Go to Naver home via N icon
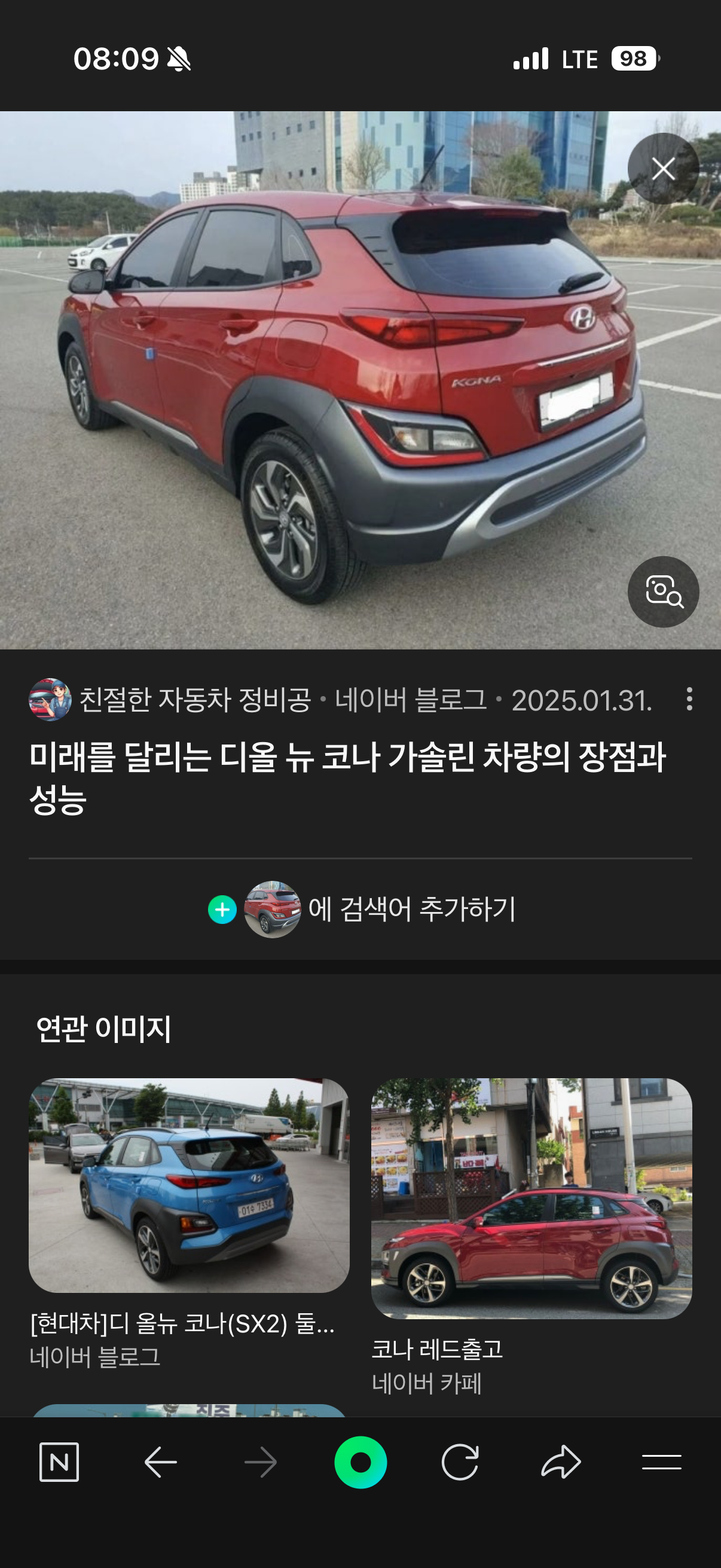 pos(59,1462)
